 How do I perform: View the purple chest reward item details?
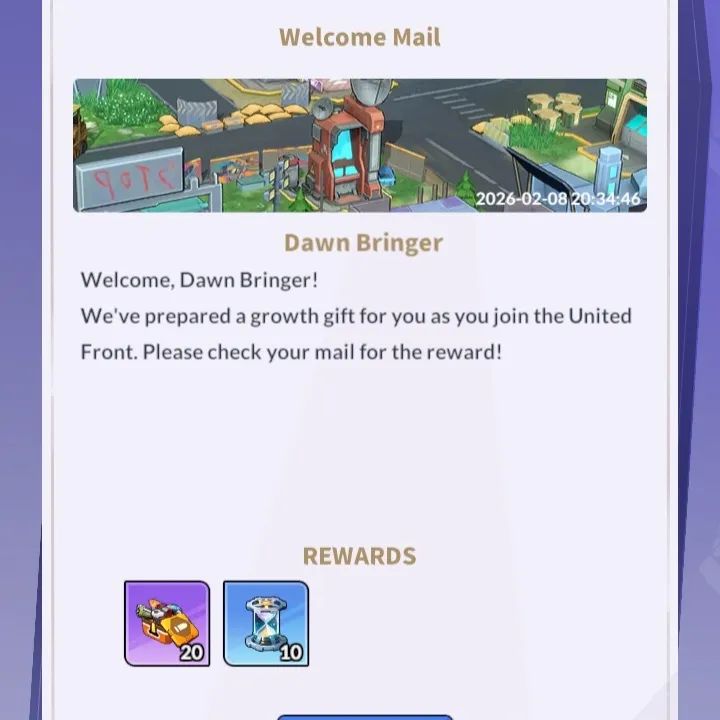(x=167, y=623)
